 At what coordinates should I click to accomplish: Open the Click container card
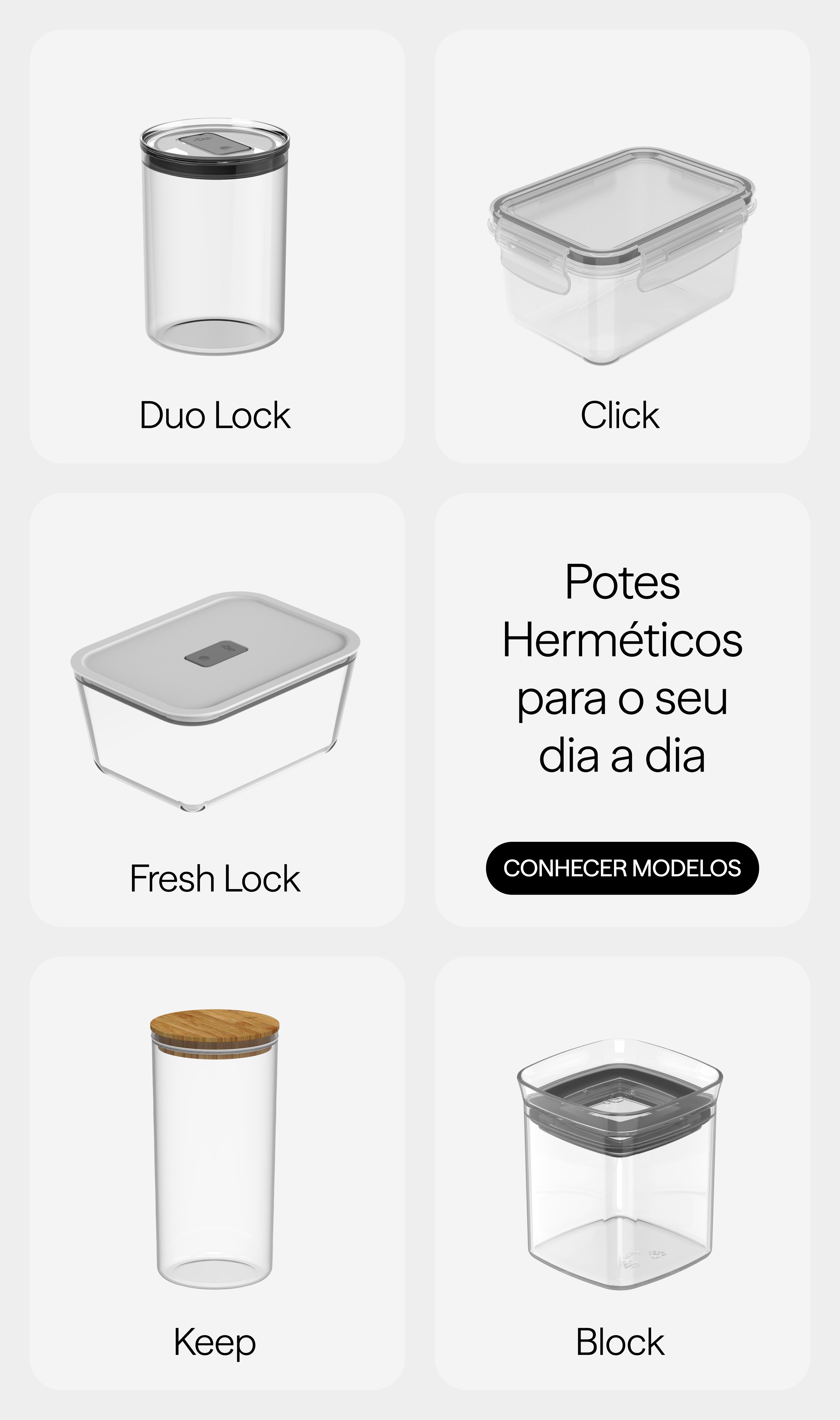(x=622, y=247)
